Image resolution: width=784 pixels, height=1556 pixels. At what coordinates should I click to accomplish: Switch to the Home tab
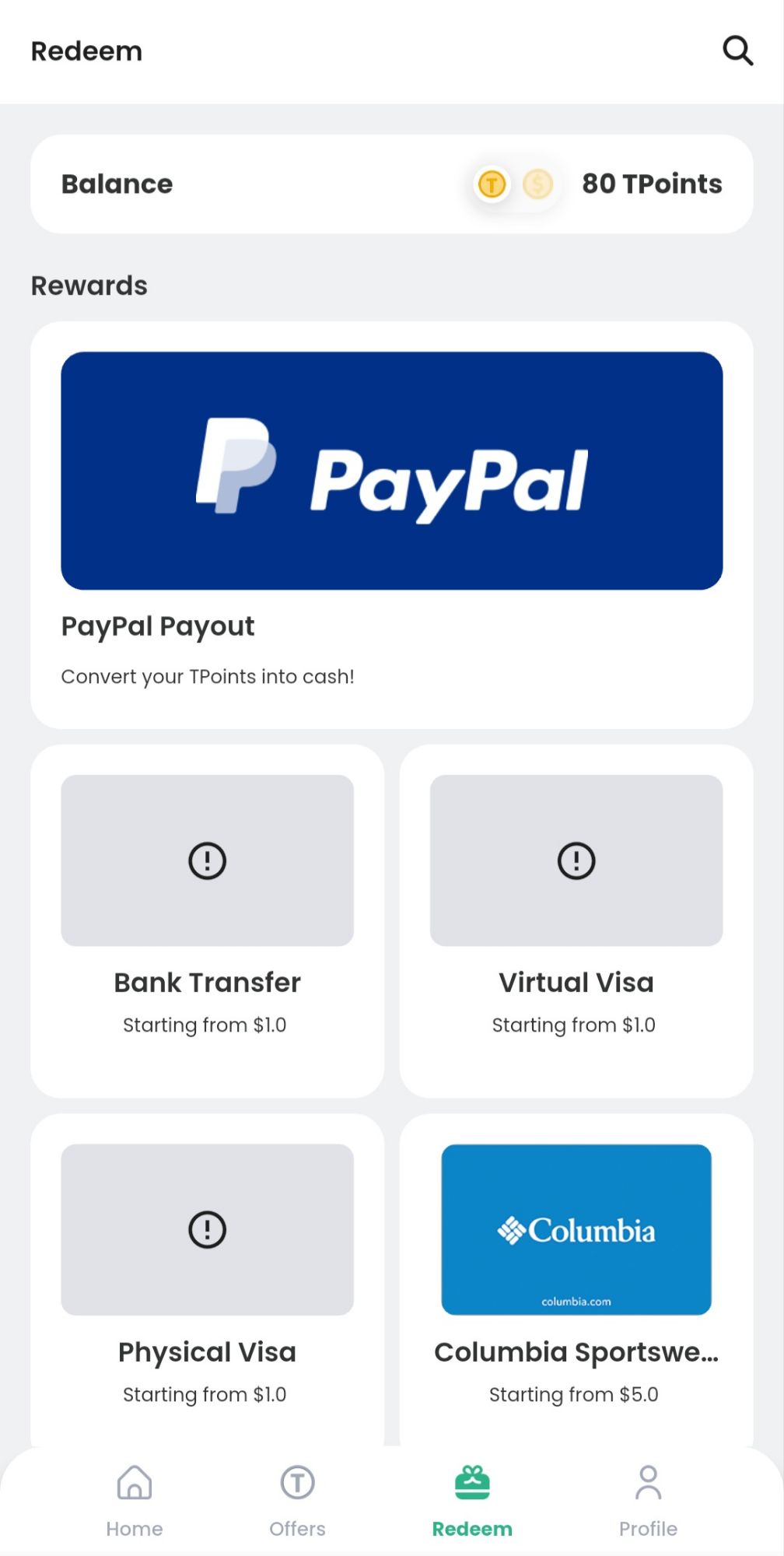tap(134, 1502)
